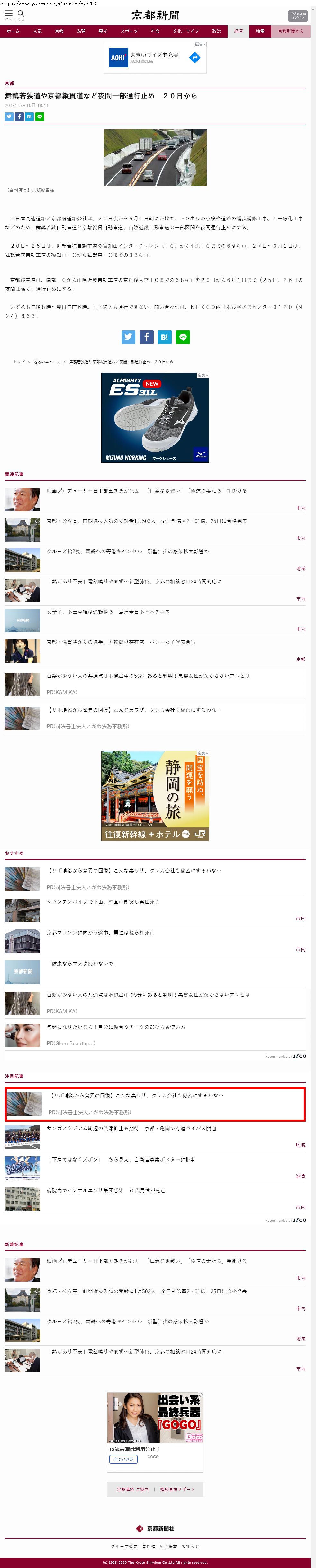Go to the スポーツ section

[x=129, y=31]
